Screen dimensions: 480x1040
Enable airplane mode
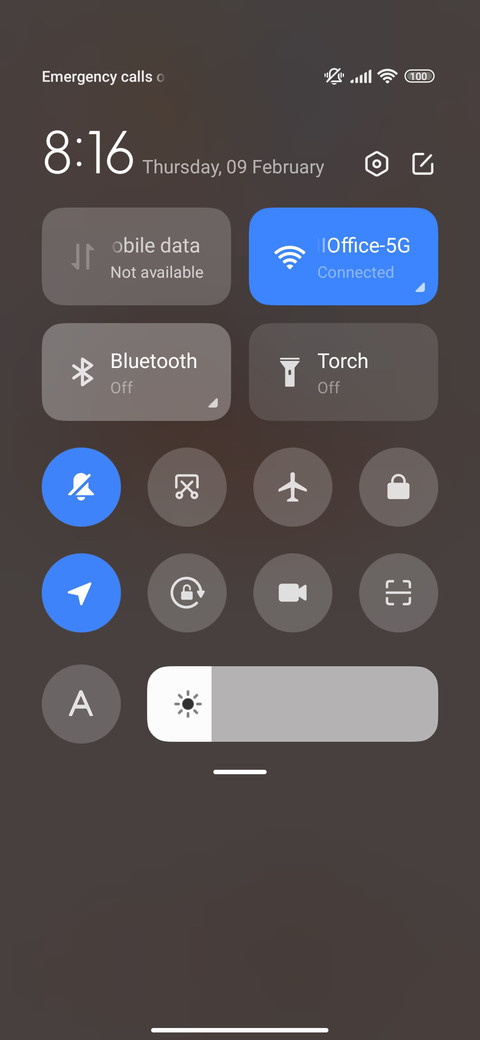(x=293, y=488)
